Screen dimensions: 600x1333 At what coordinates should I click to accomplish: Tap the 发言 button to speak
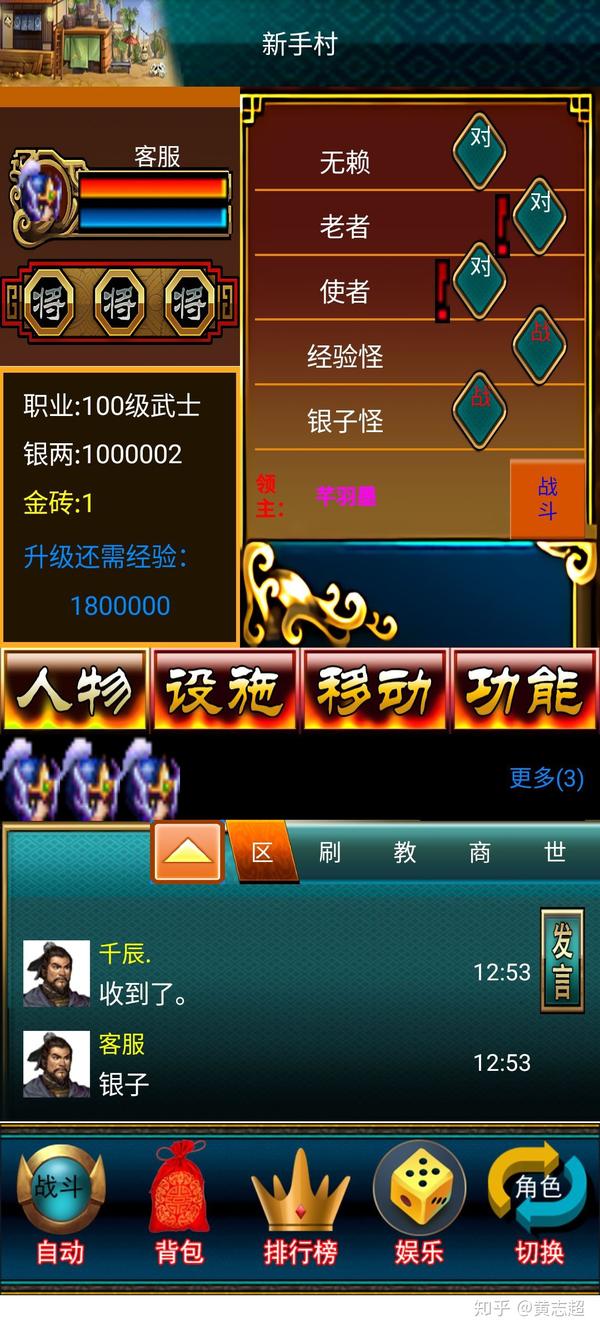pos(561,960)
